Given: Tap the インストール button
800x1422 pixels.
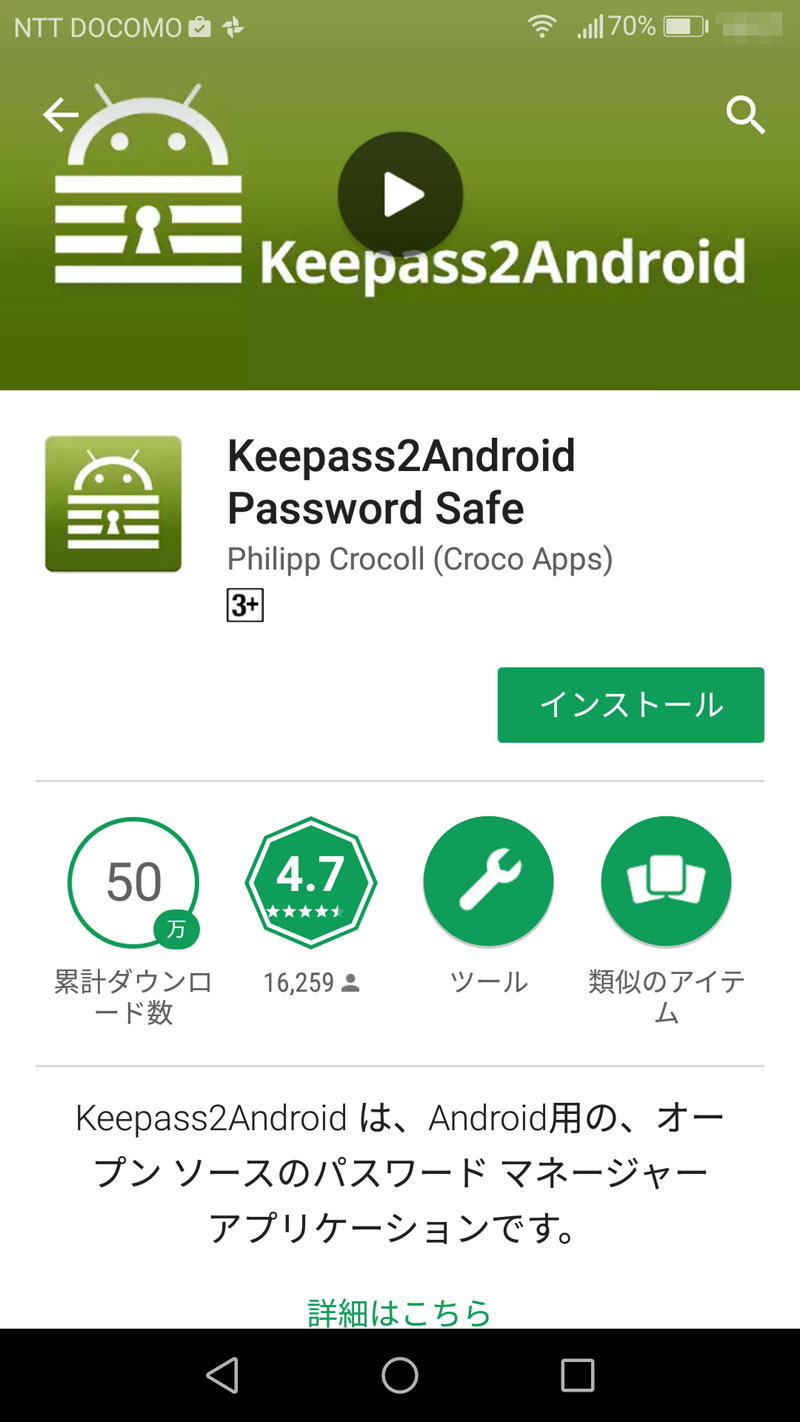Looking at the screenshot, I should (631, 705).
